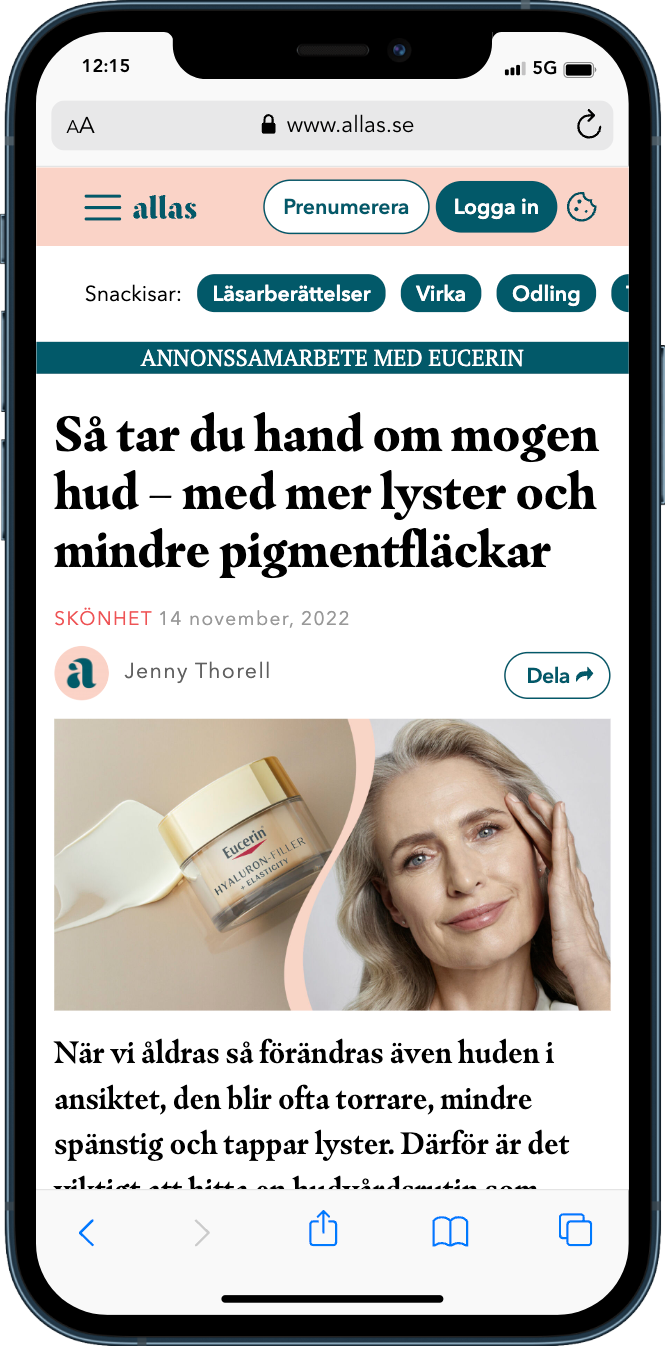Tap the Safari address bar

(x=335, y=125)
